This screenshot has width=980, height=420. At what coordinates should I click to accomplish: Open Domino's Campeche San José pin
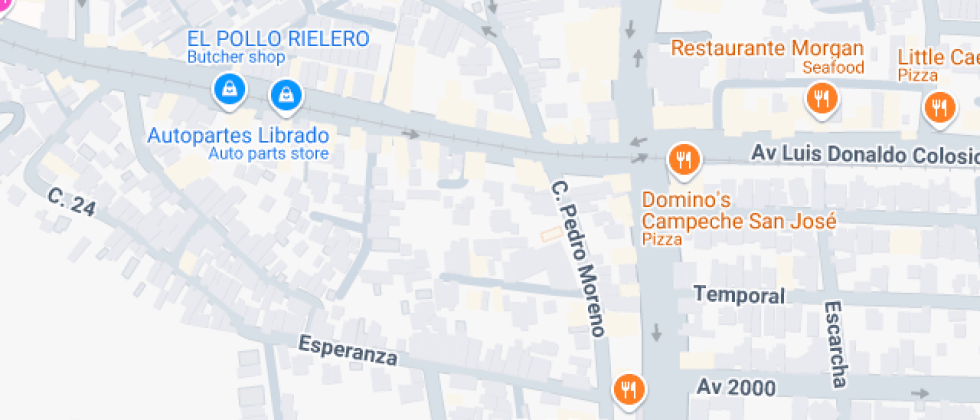(685, 160)
